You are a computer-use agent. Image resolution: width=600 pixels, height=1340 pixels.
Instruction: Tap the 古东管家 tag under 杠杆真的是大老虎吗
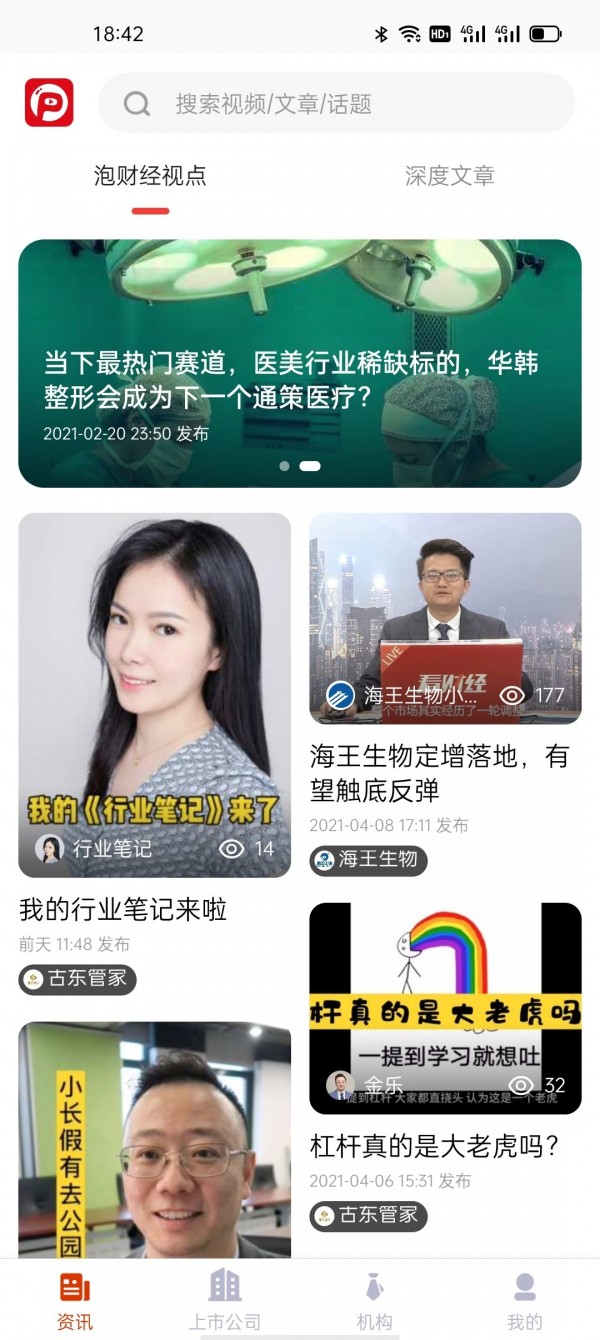(x=368, y=1215)
